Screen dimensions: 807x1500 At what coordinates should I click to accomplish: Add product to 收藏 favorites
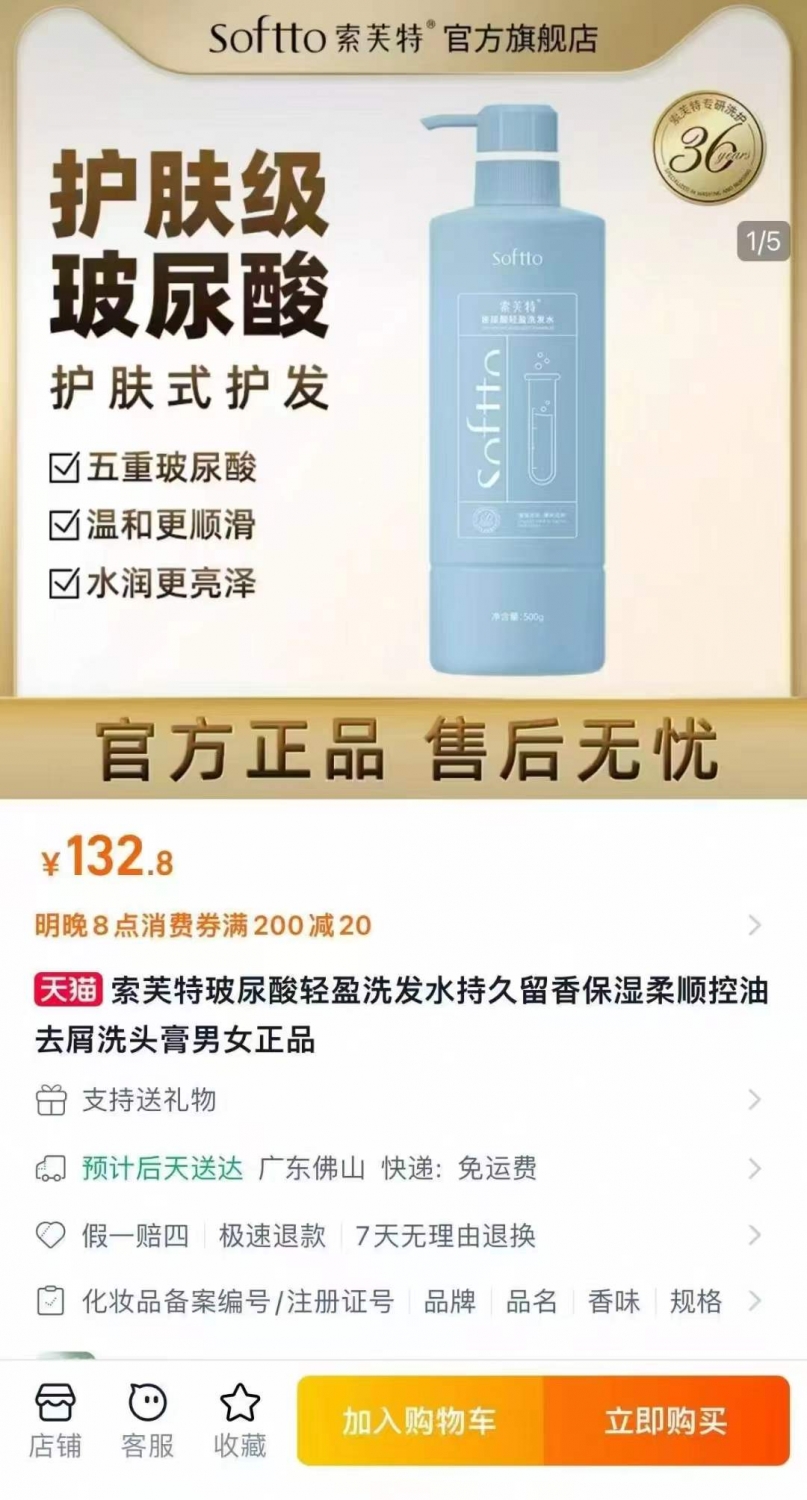pyautogui.click(x=240, y=1421)
